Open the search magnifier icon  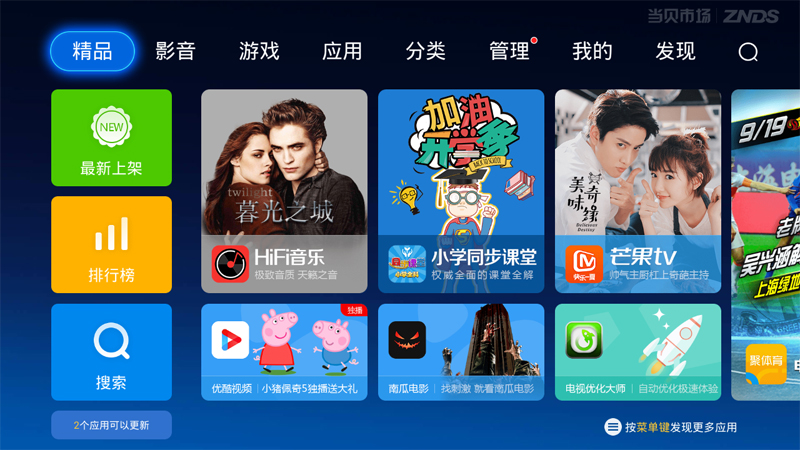click(748, 52)
